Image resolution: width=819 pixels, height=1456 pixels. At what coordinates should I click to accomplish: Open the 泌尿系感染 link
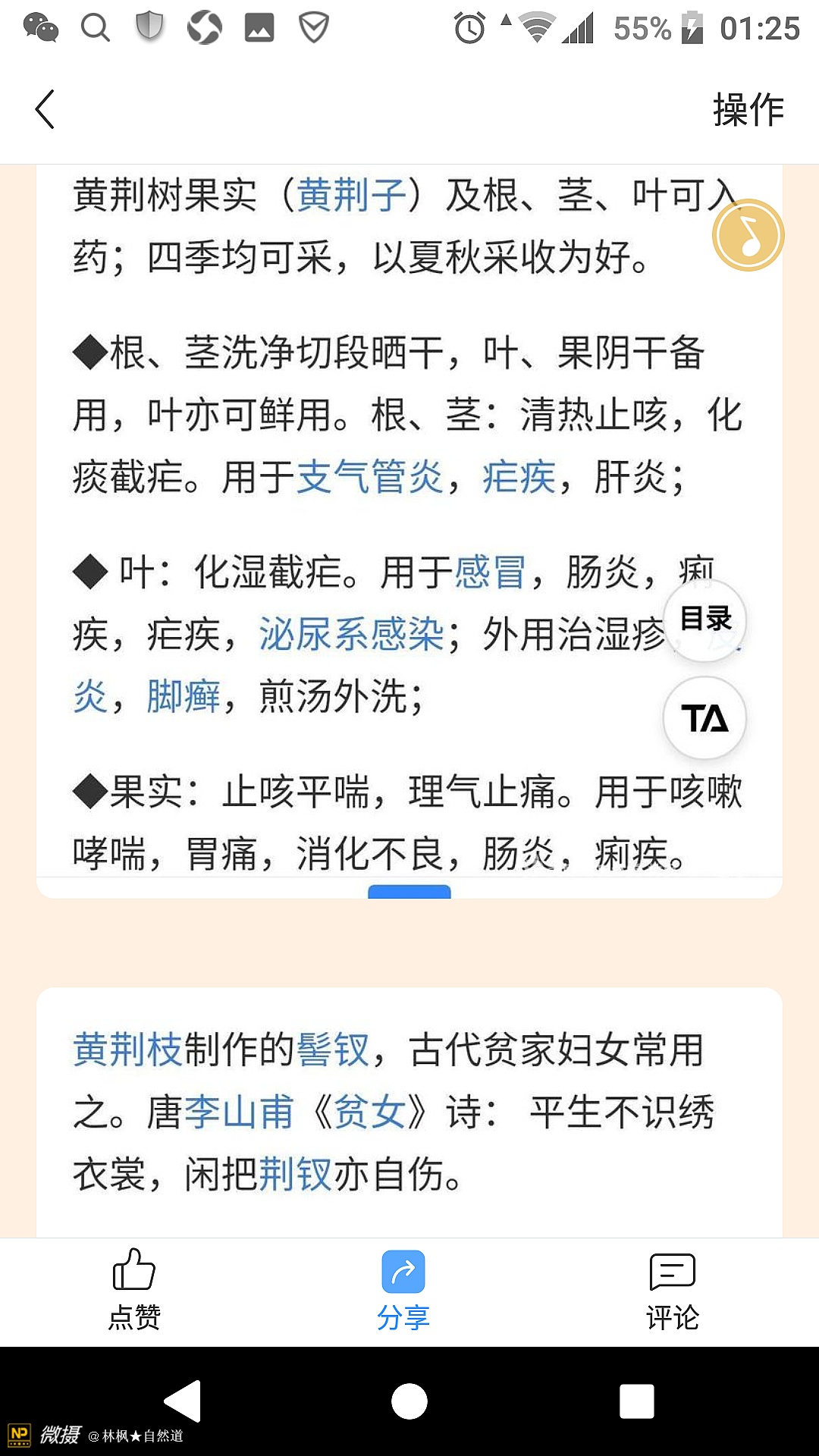tap(352, 634)
